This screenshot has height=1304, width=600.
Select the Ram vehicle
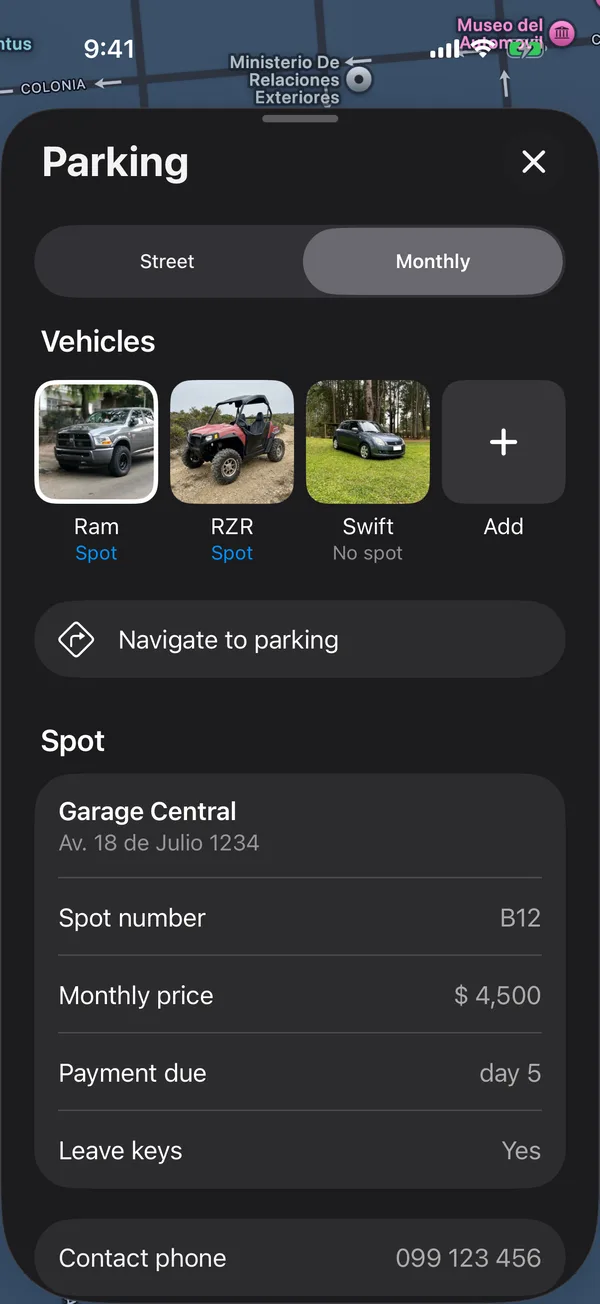[x=96, y=442]
